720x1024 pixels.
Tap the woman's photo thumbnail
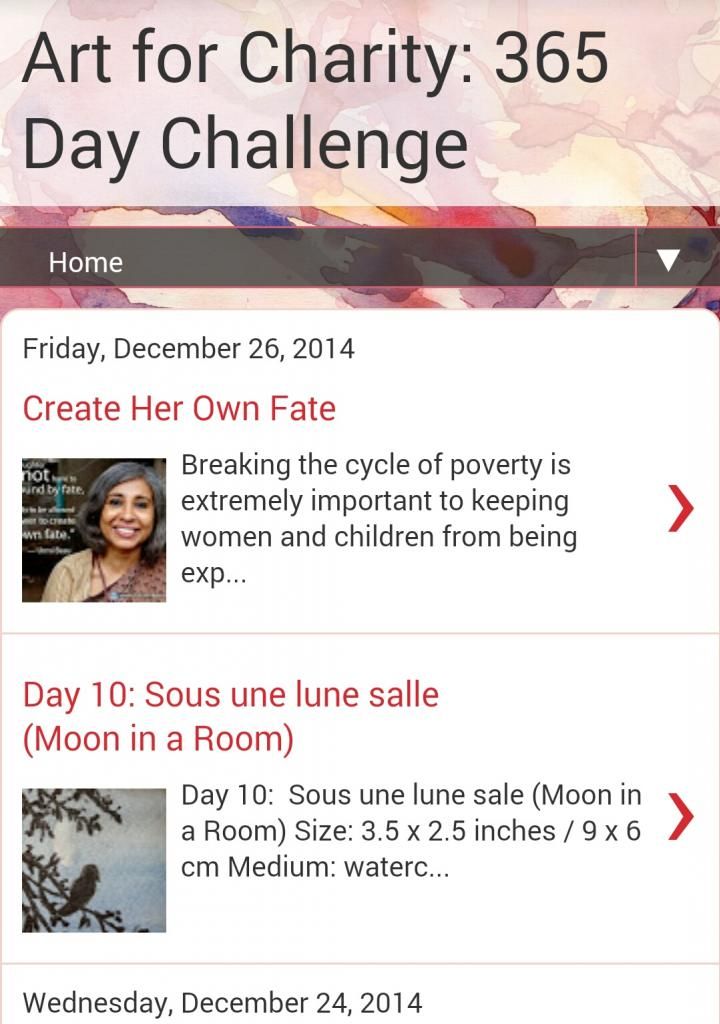tap(94, 530)
